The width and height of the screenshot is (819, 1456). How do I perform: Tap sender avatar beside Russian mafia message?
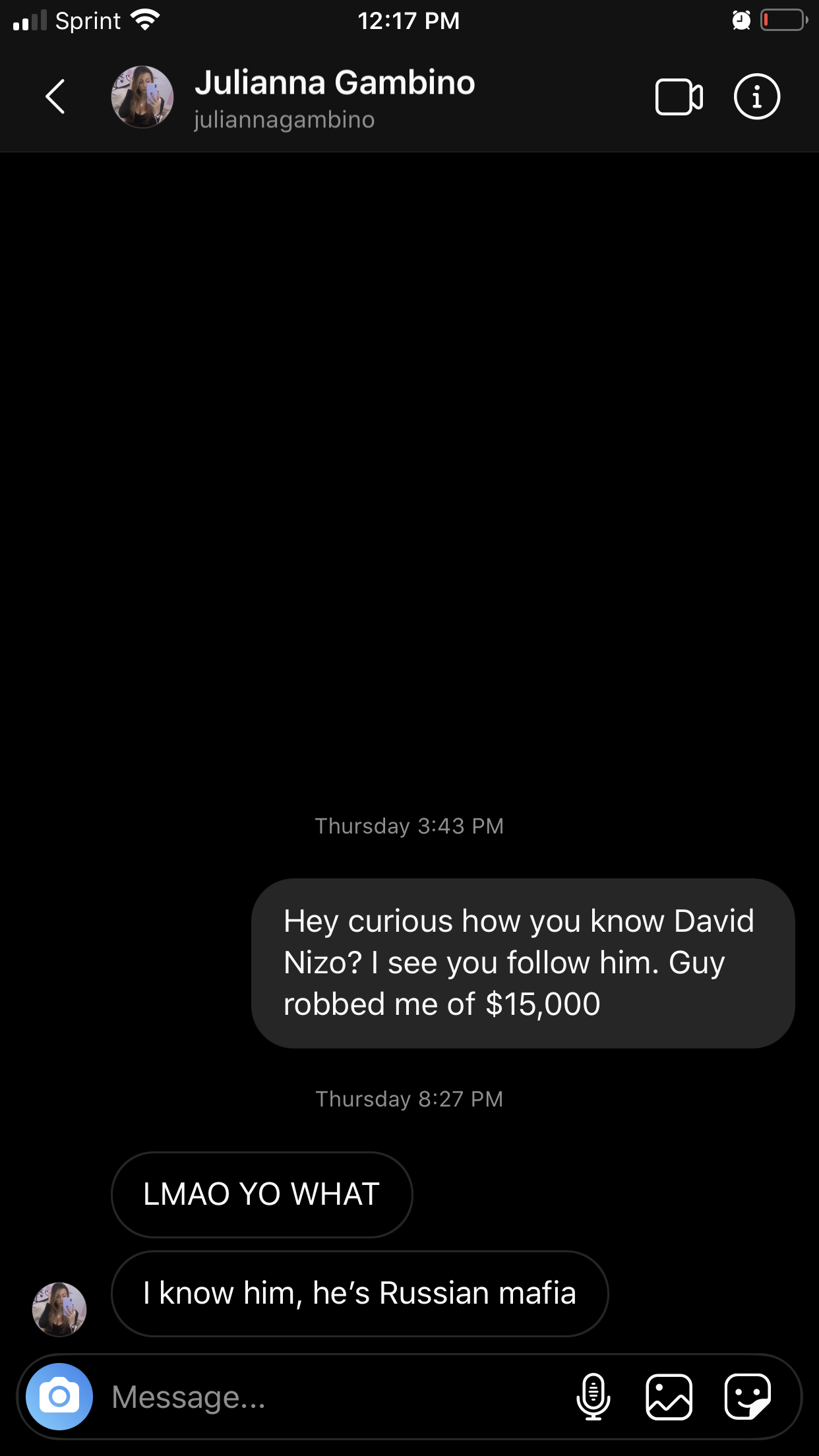point(59,1309)
